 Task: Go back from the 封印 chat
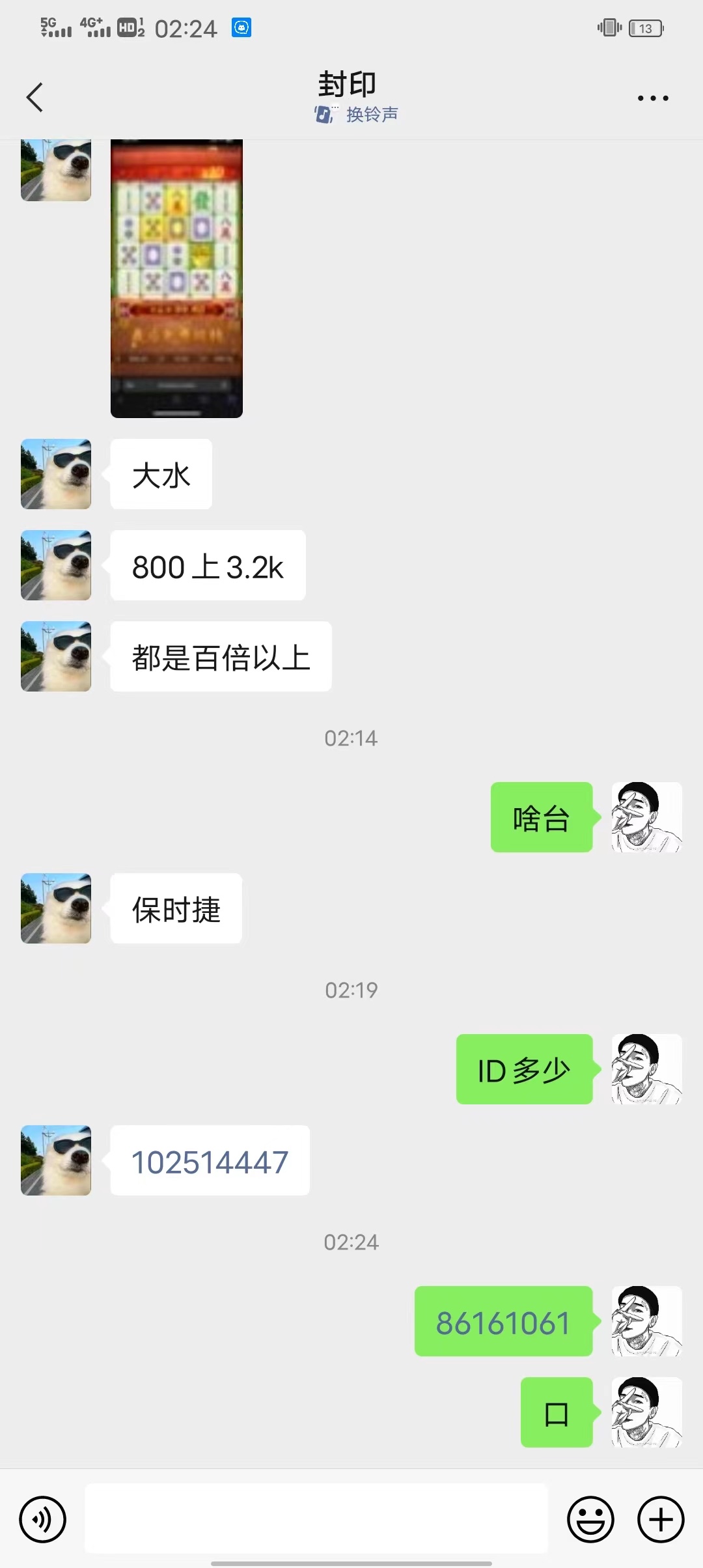click(x=35, y=98)
